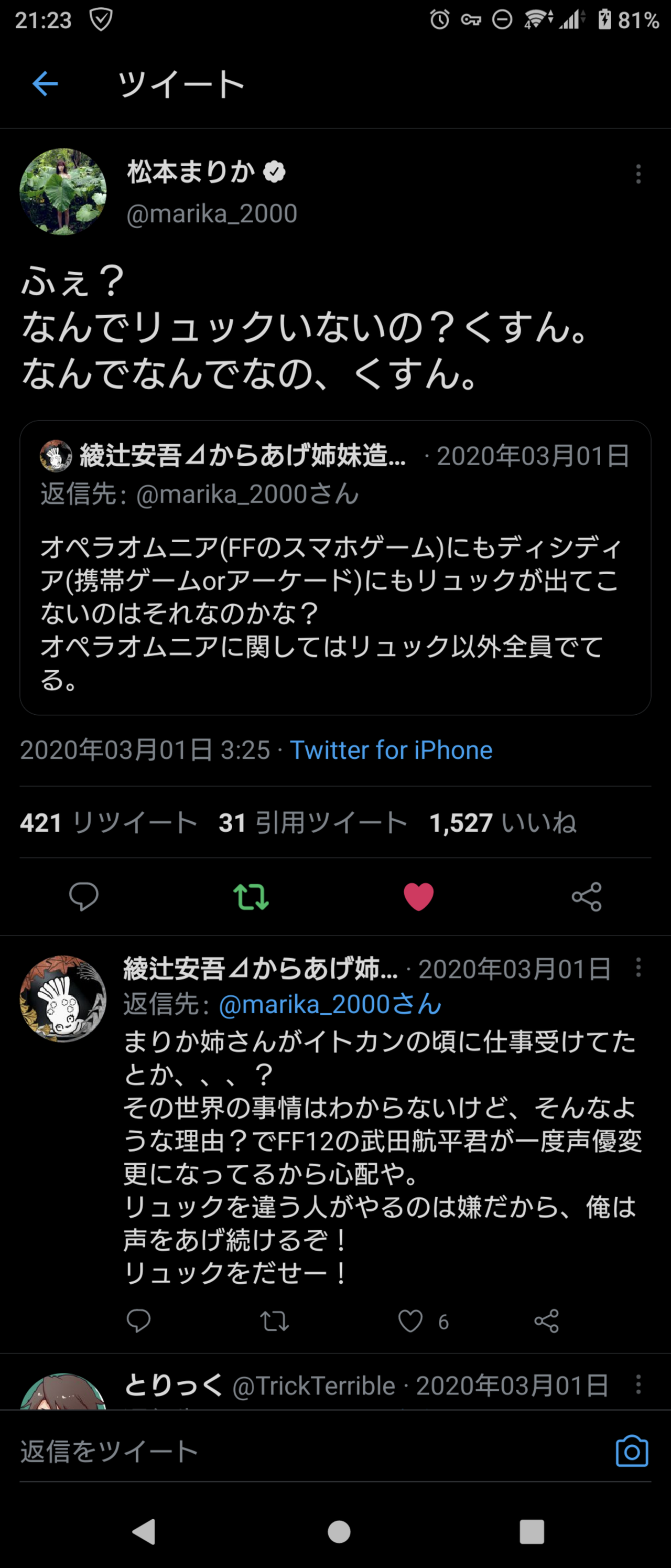Unlike the main tweet via red heart
Viewport: 671px width, 1568px height.
(418, 897)
